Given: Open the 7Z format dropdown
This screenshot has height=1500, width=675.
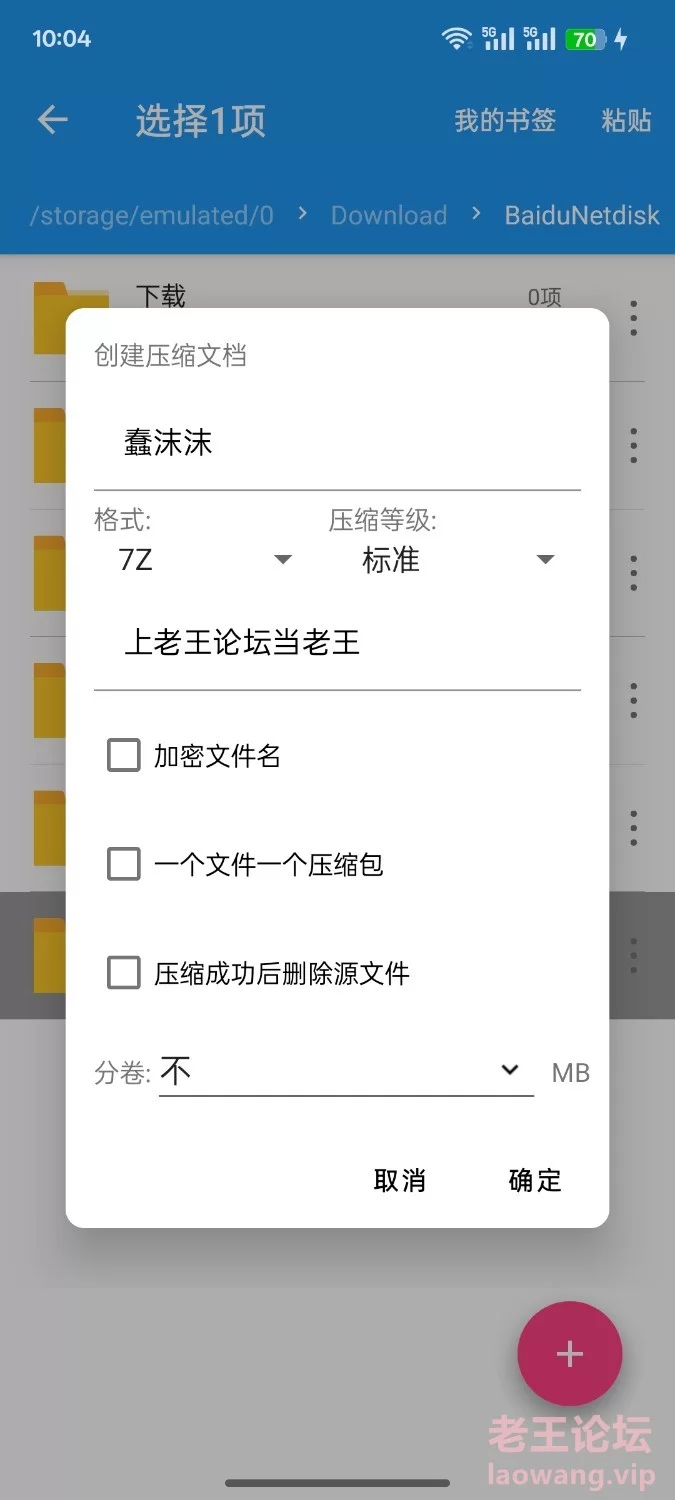Looking at the screenshot, I should click(205, 560).
